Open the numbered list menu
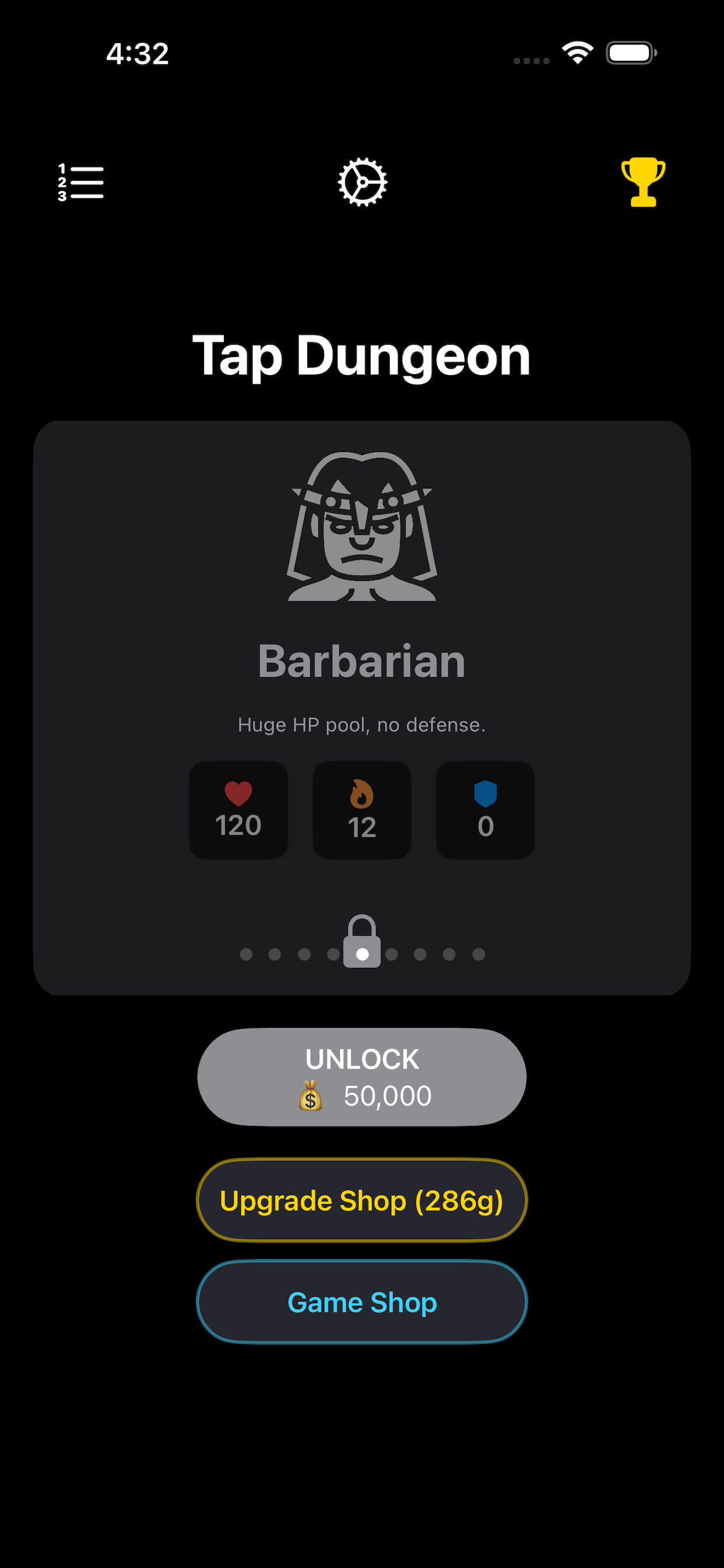This screenshot has width=724, height=1568. (x=81, y=181)
